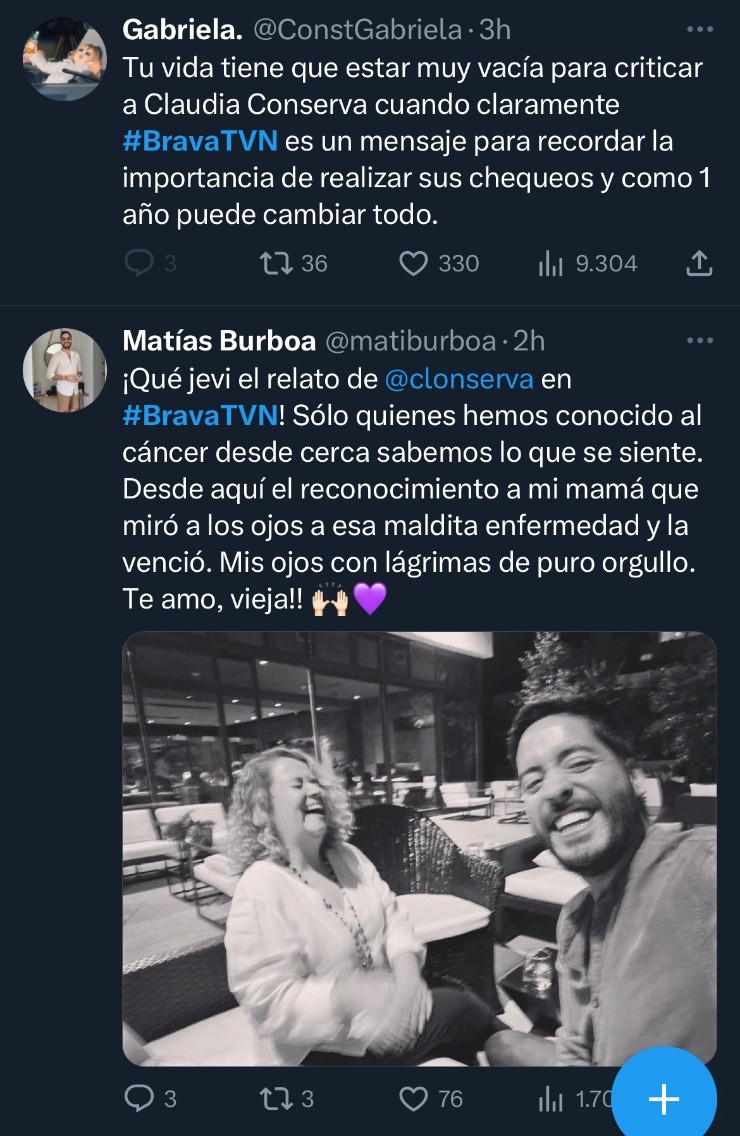The image size is (740, 1136).
Task: Reply to Gabriela's tweet
Action: coord(140,263)
